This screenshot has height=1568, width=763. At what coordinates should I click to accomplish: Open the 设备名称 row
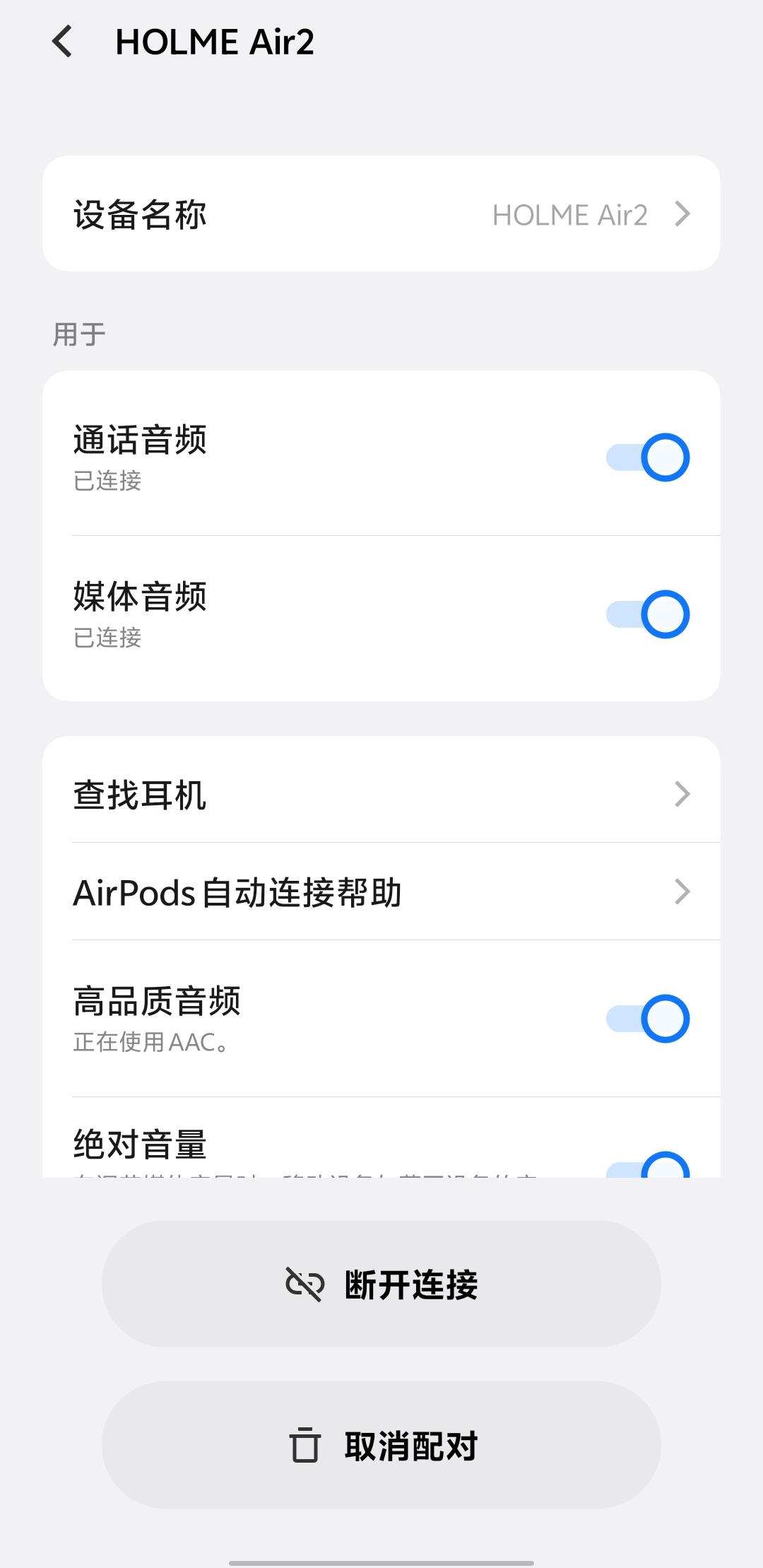pos(381,213)
